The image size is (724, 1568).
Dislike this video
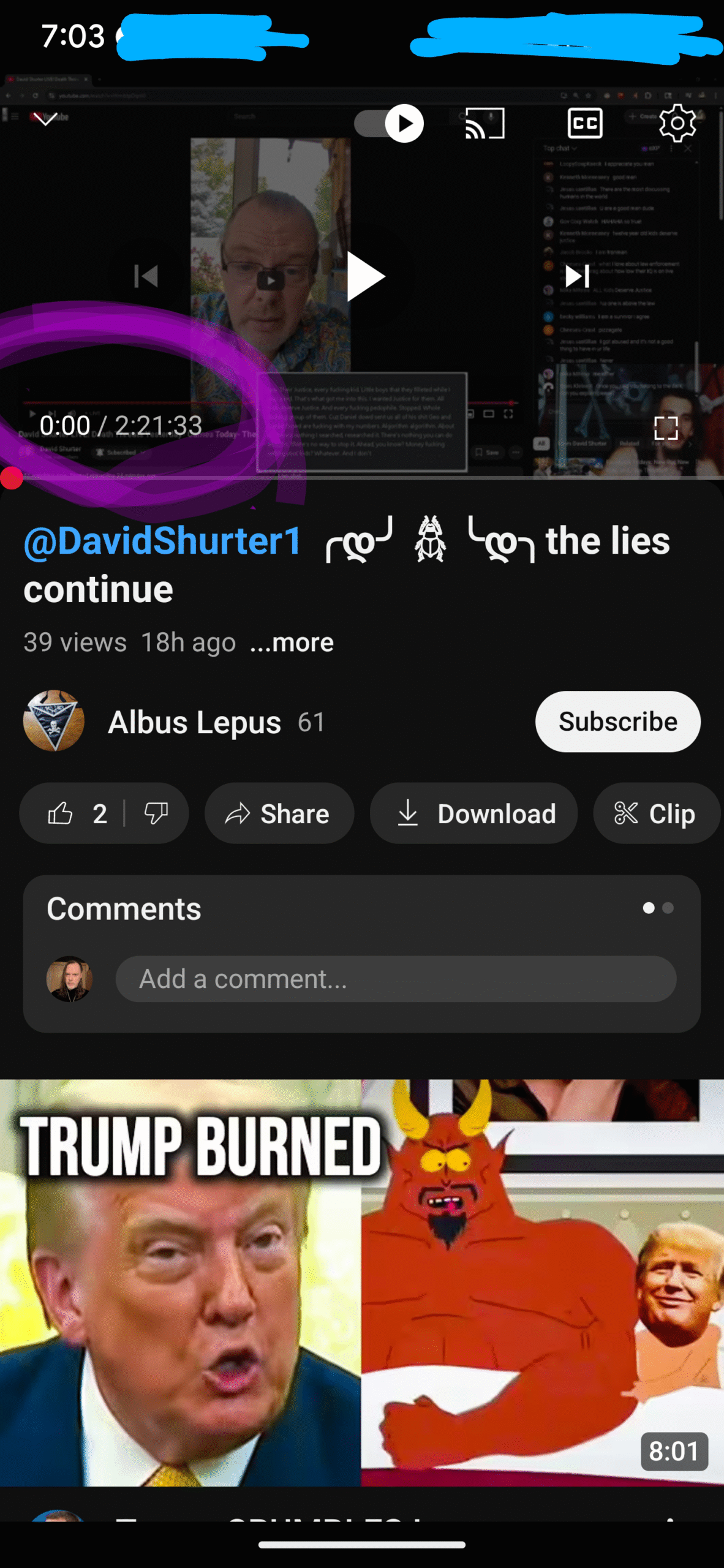point(156,813)
